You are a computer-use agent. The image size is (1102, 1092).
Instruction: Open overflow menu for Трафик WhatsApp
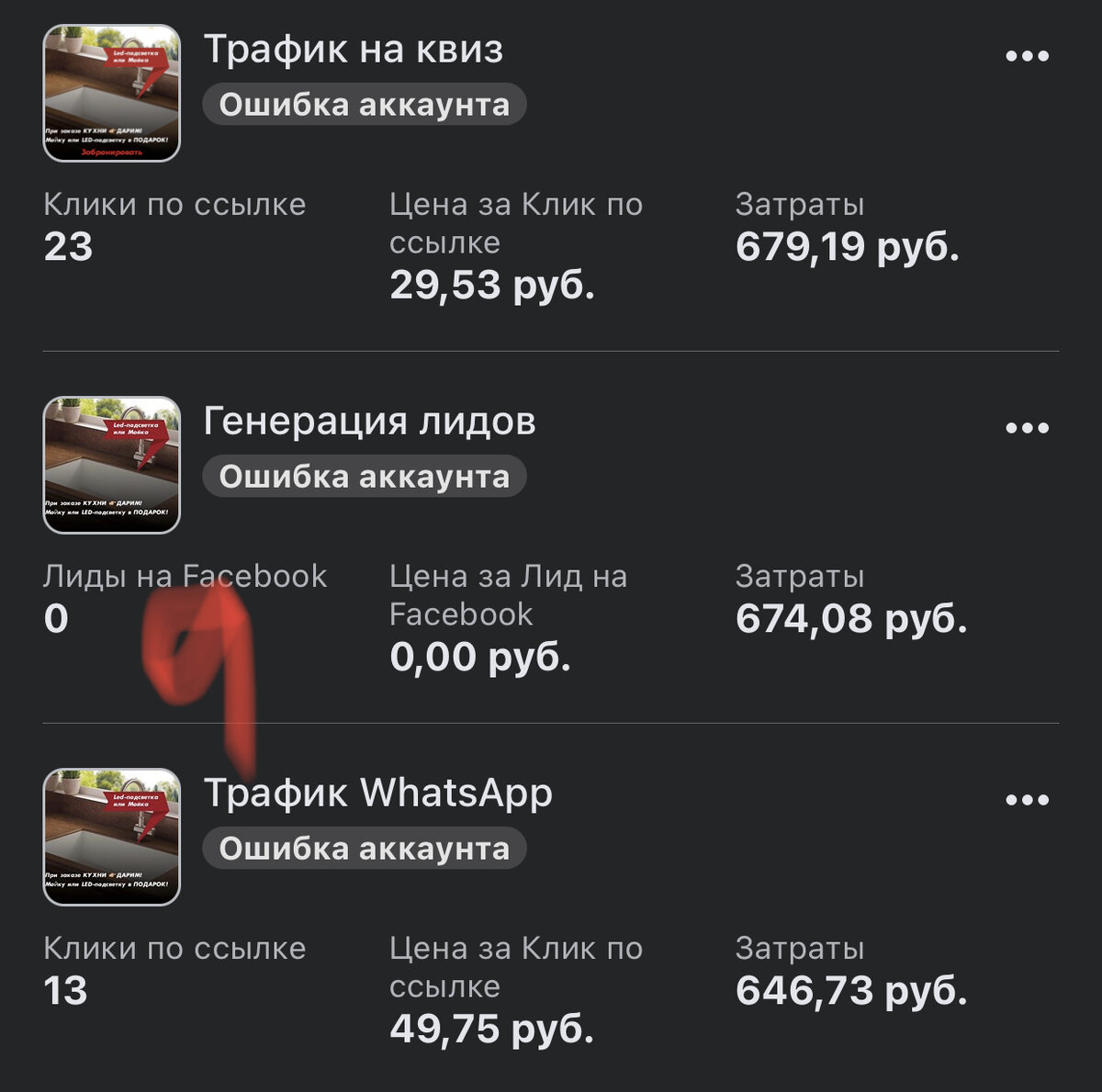point(1027,800)
